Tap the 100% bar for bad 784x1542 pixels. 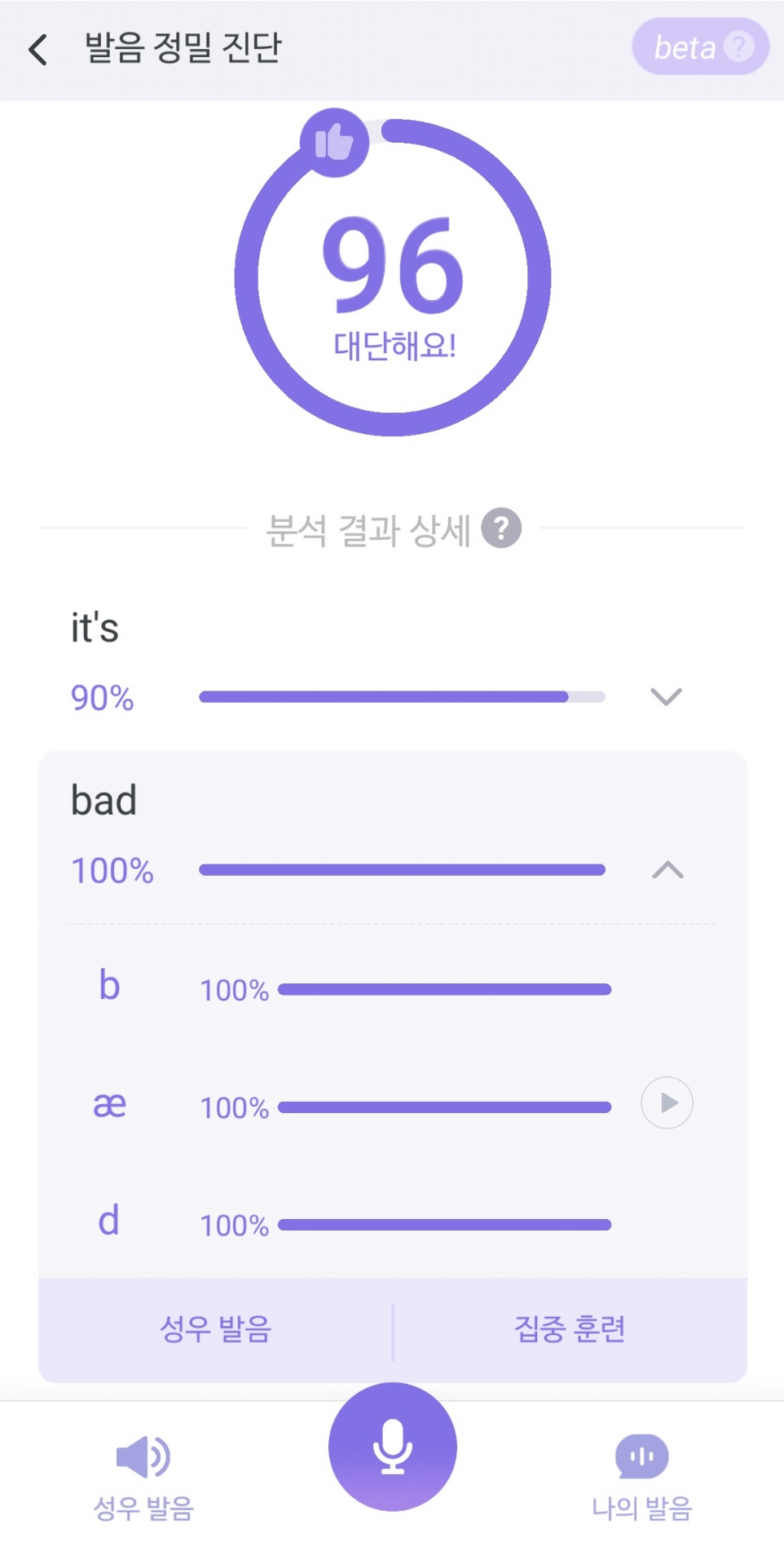(403, 870)
